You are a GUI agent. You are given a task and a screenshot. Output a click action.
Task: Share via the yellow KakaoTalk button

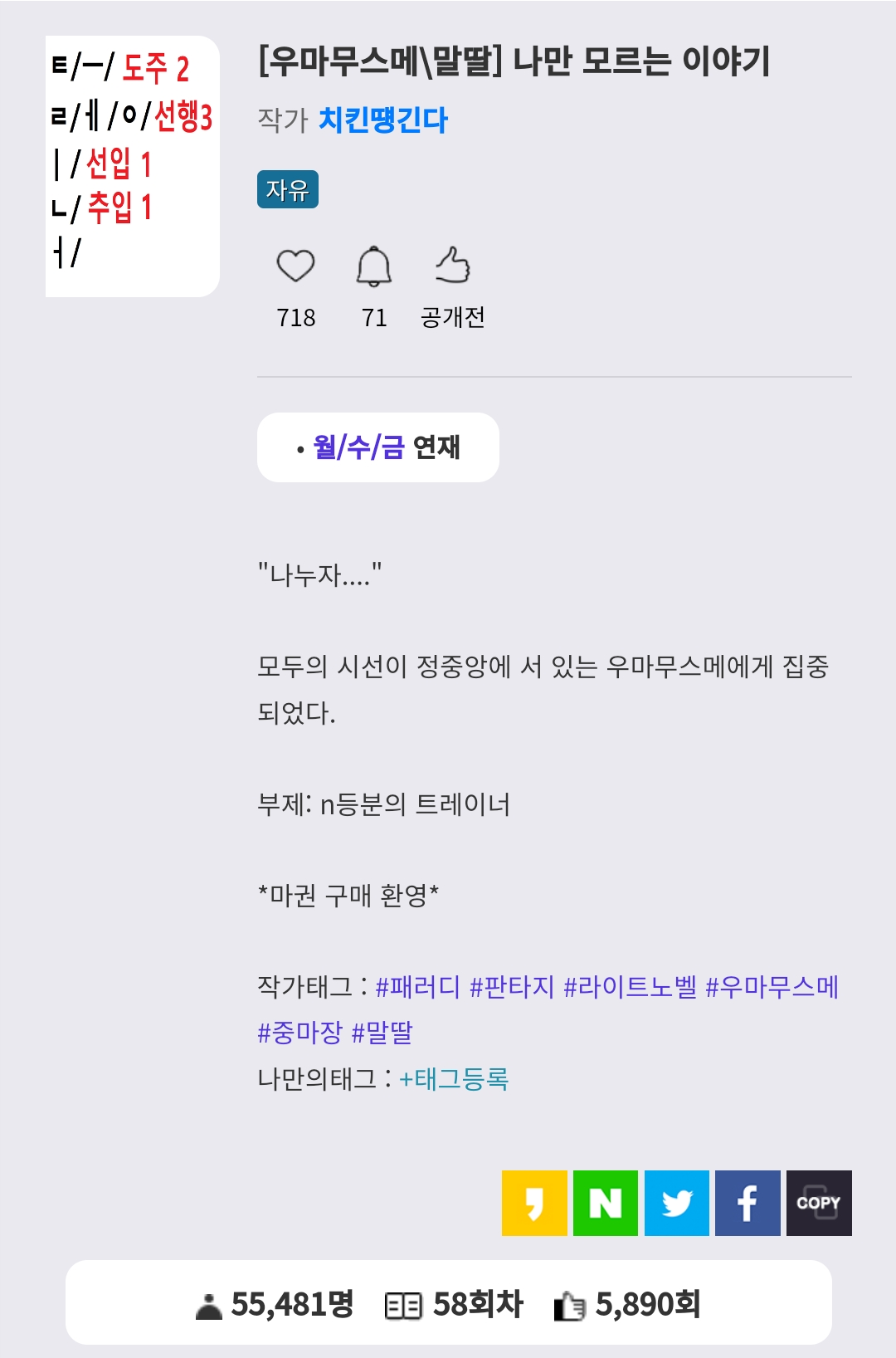(x=534, y=1203)
